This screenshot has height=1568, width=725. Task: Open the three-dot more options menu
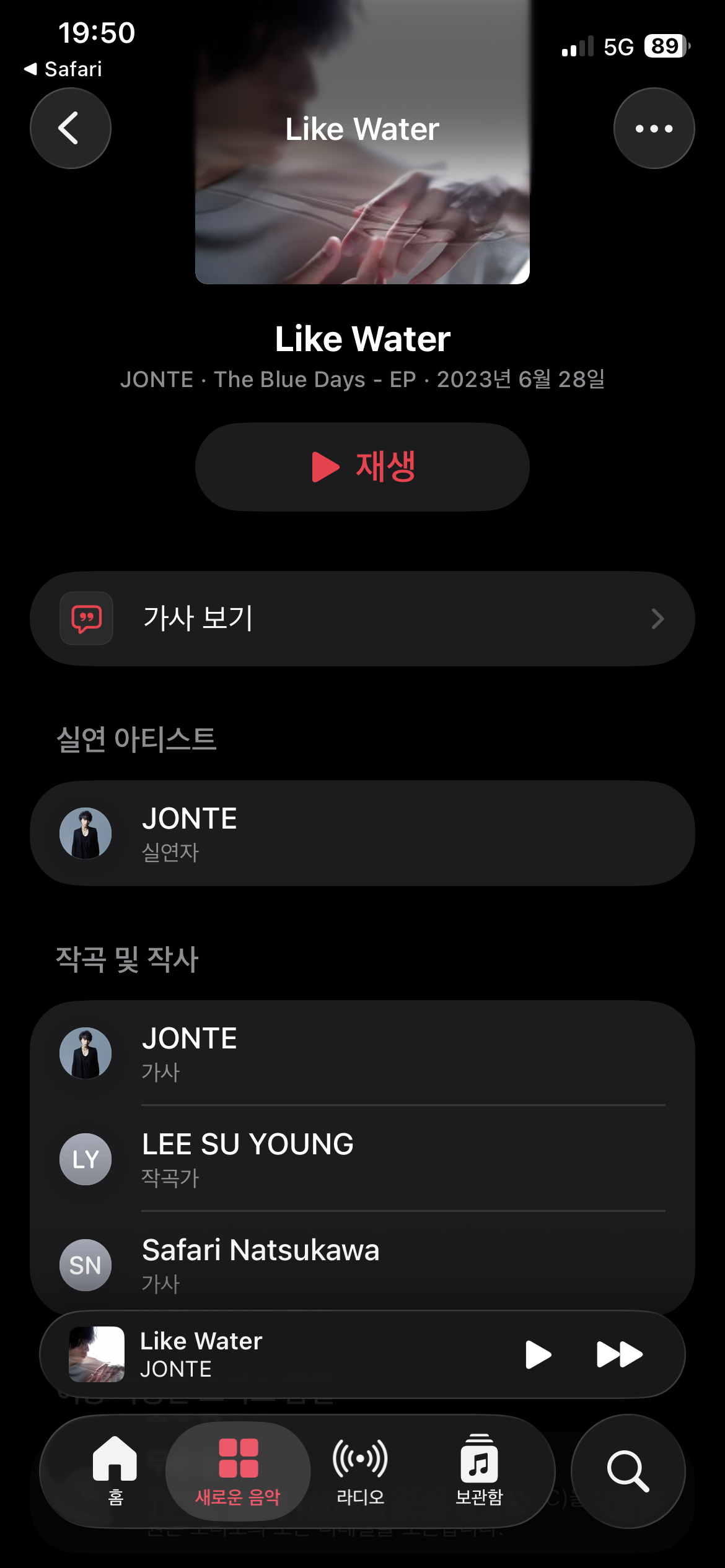coord(654,128)
